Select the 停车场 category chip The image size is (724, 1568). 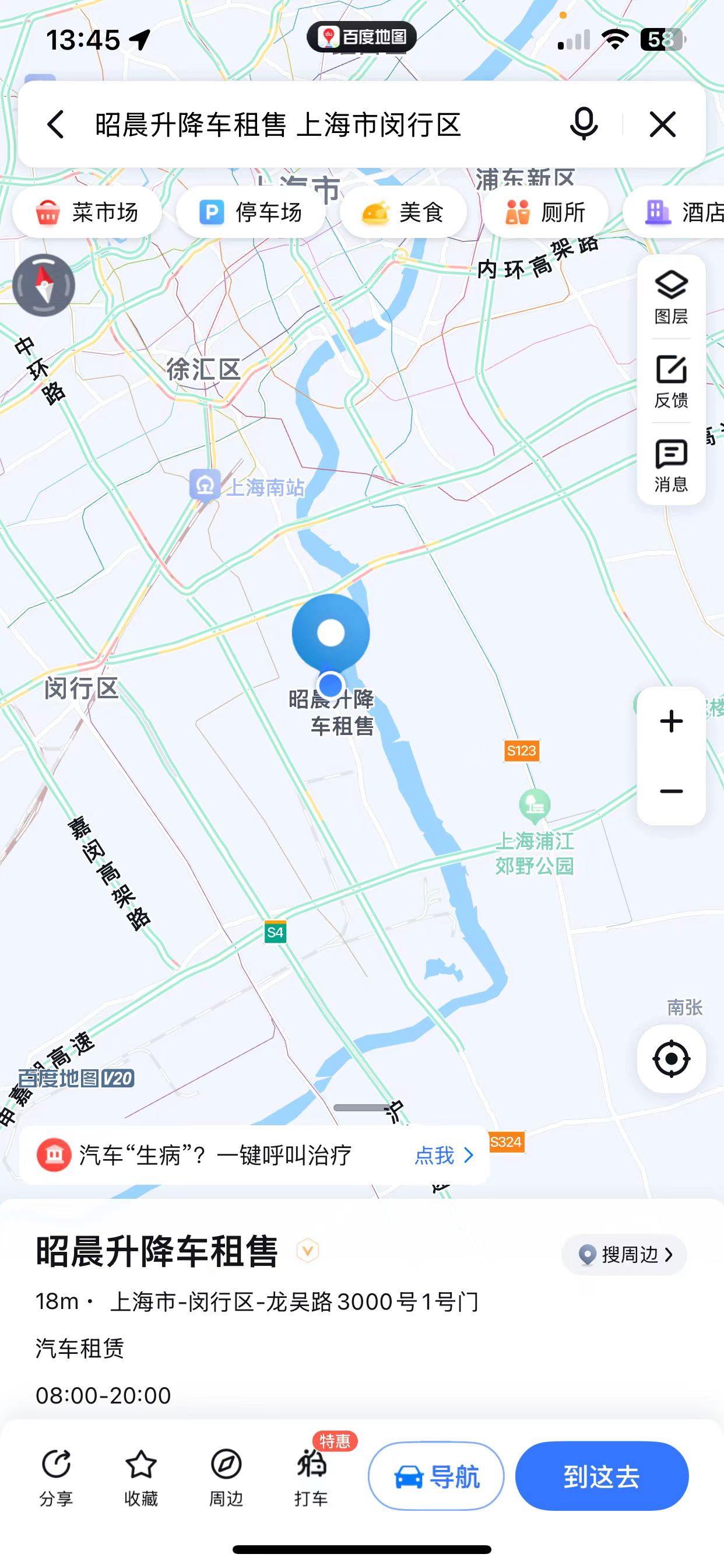point(251,212)
